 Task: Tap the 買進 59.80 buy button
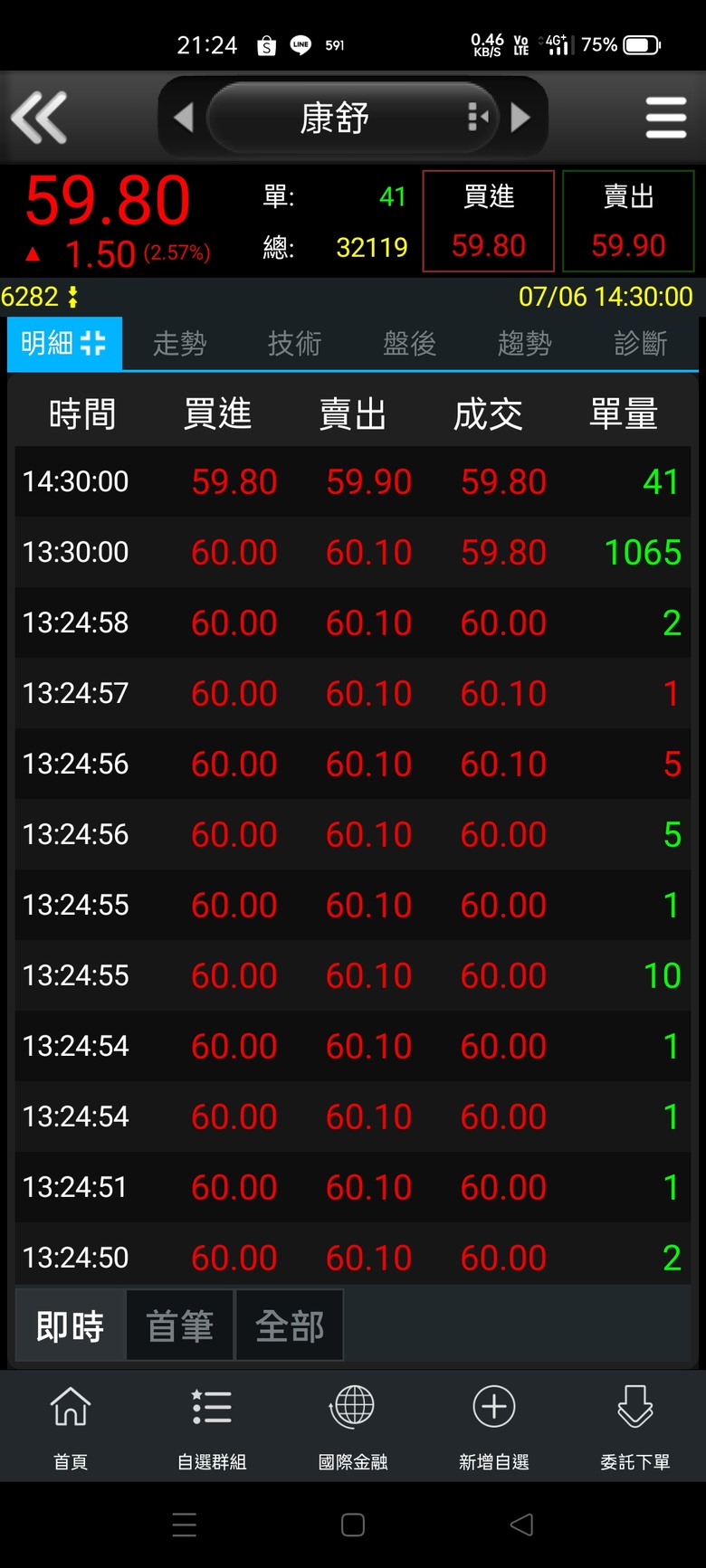click(x=489, y=221)
